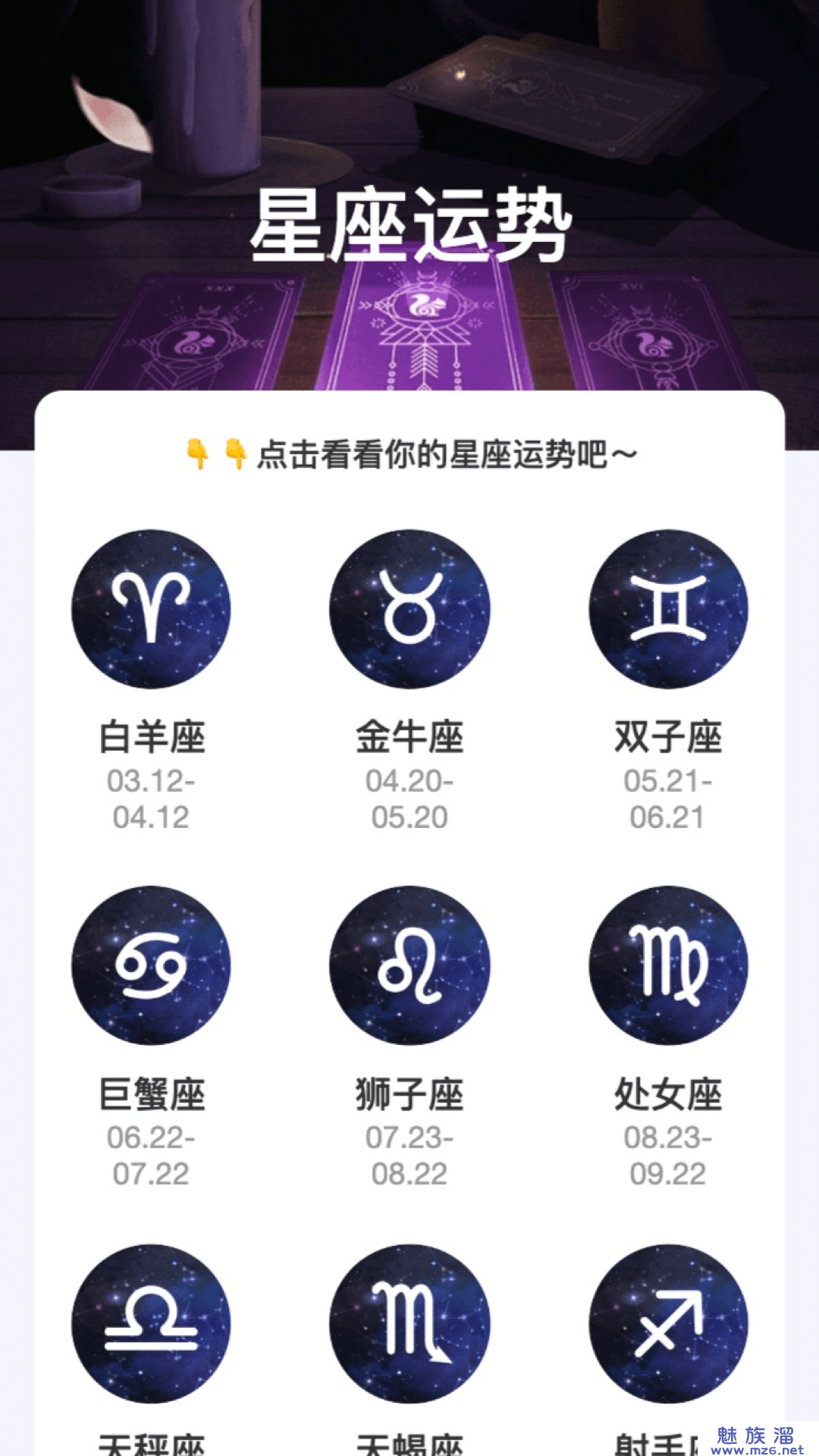This screenshot has width=819, height=1456.
Task: Select the 金牛座 (Taurus) sign
Action: click(409, 609)
